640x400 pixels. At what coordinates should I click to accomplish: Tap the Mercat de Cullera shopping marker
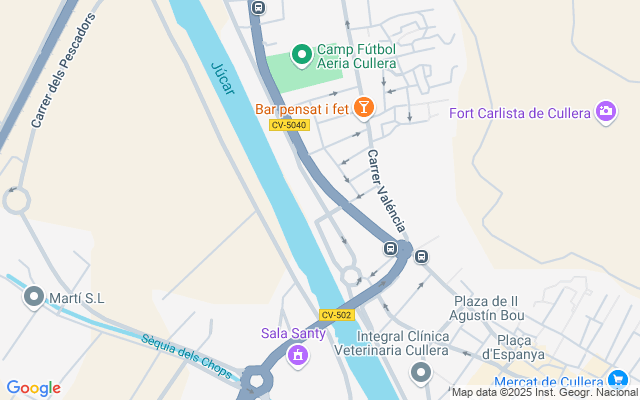pos(617,379)
